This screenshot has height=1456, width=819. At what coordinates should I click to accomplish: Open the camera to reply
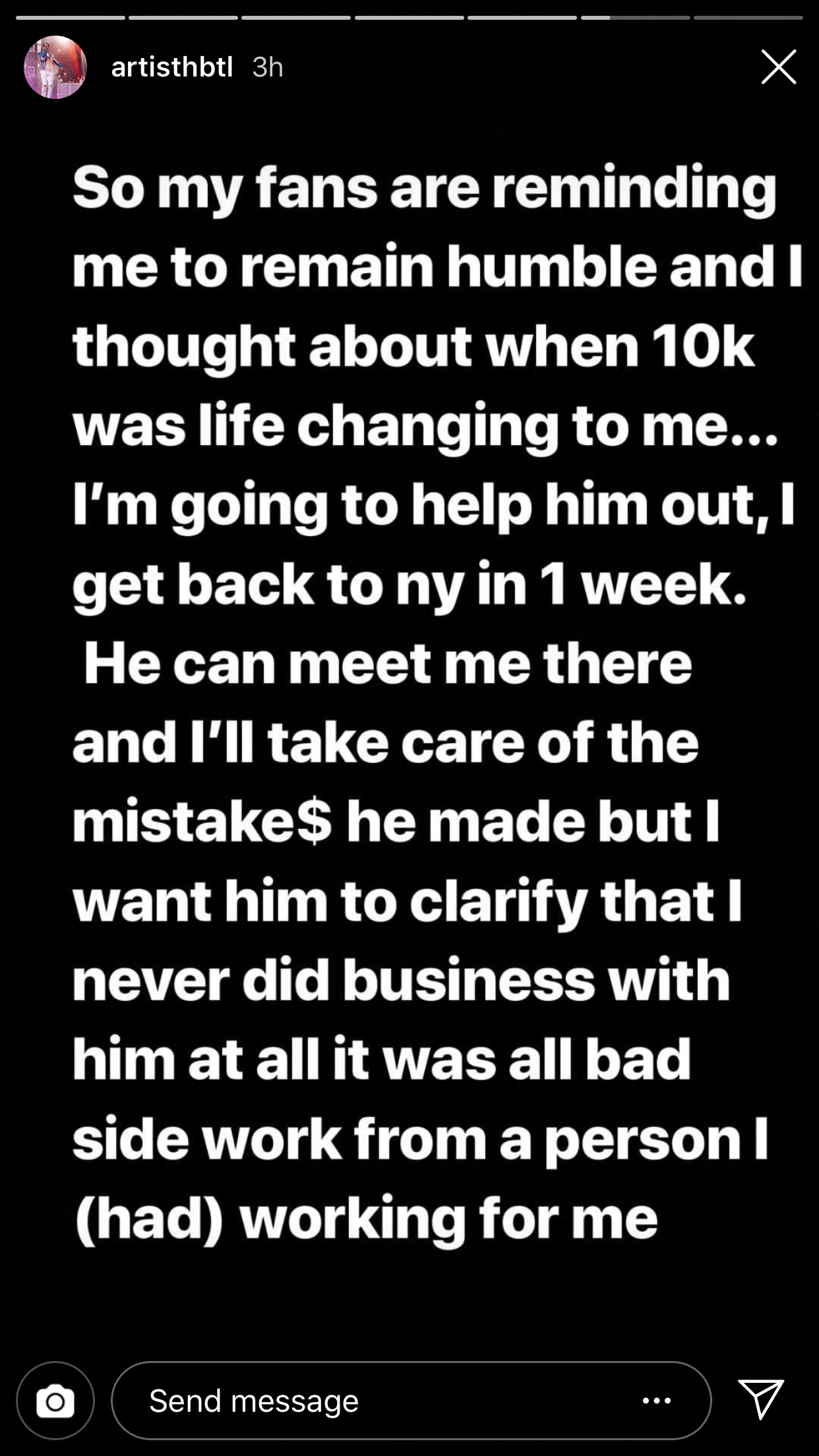click(55, 1401)
